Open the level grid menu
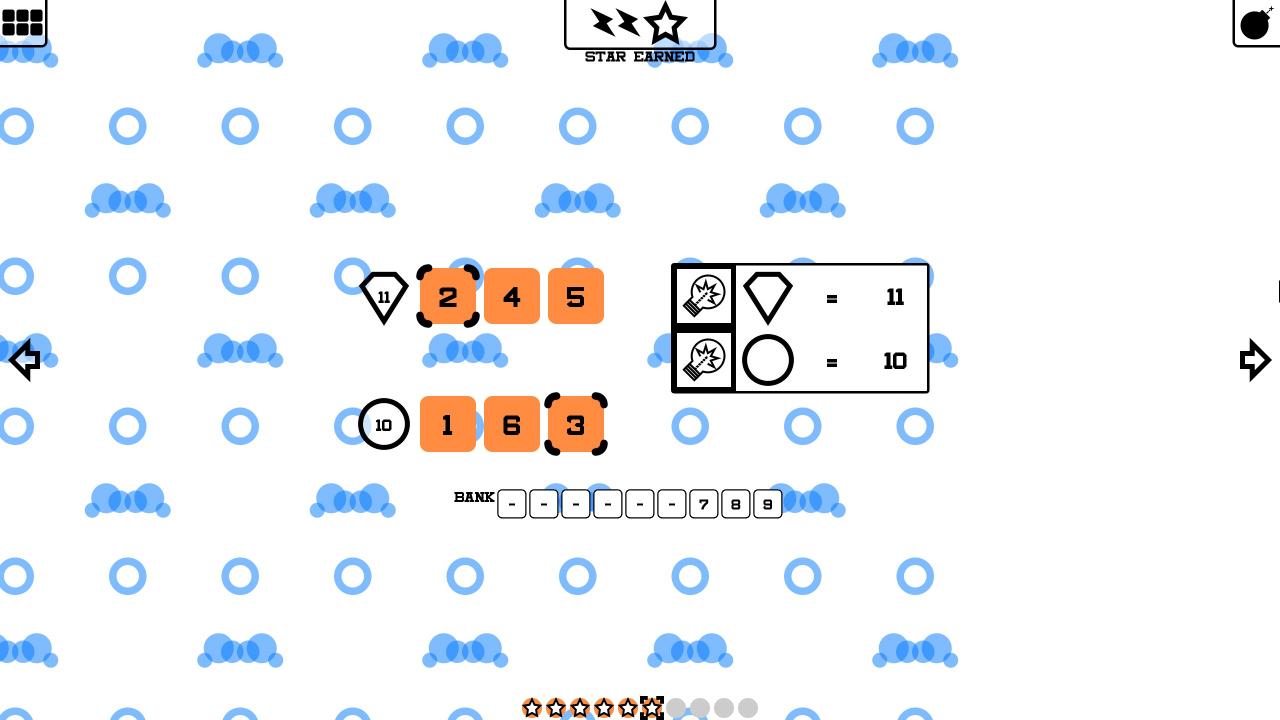This screenshot has height=720, width=1280. [x=21, y=21]
